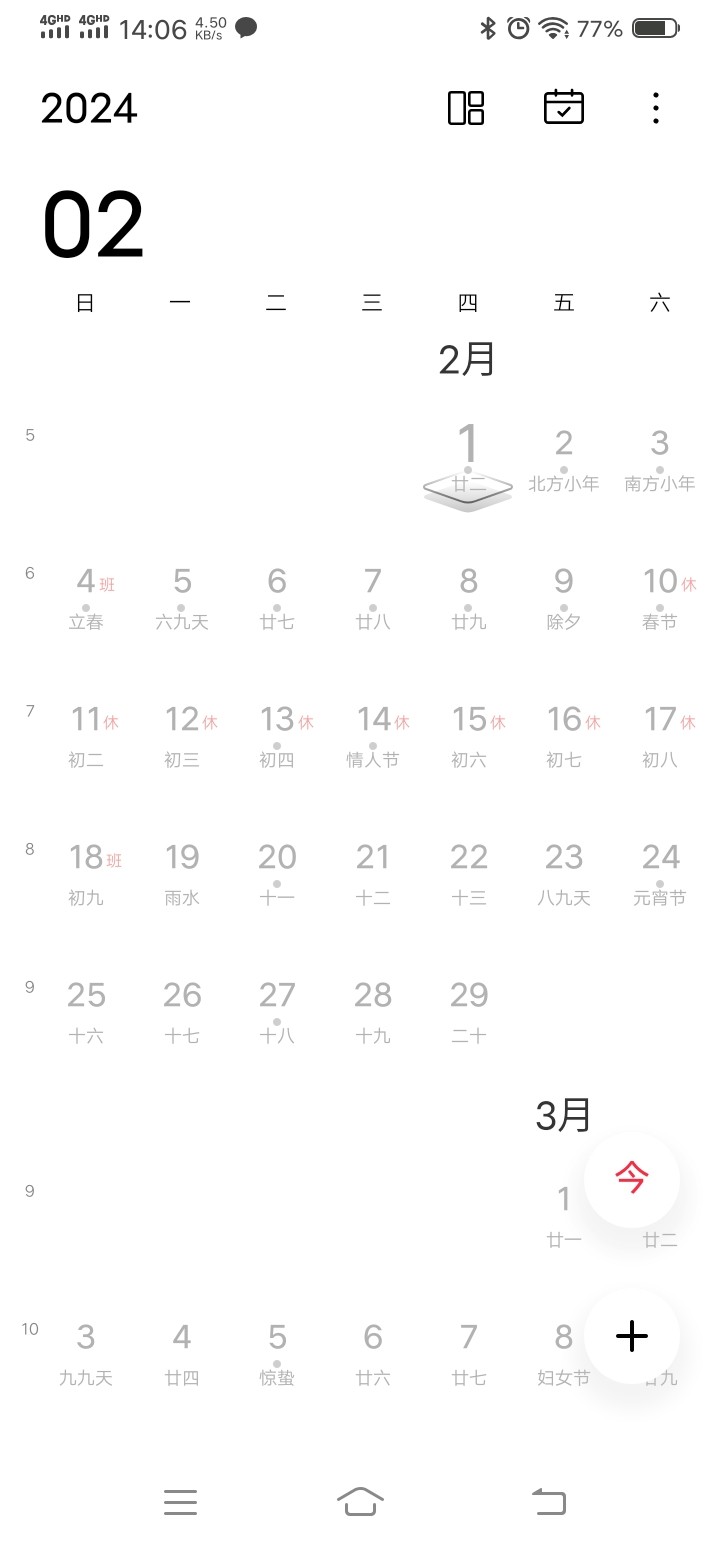
Task: Open the overflow menu
Action: (x=655, y=108)
